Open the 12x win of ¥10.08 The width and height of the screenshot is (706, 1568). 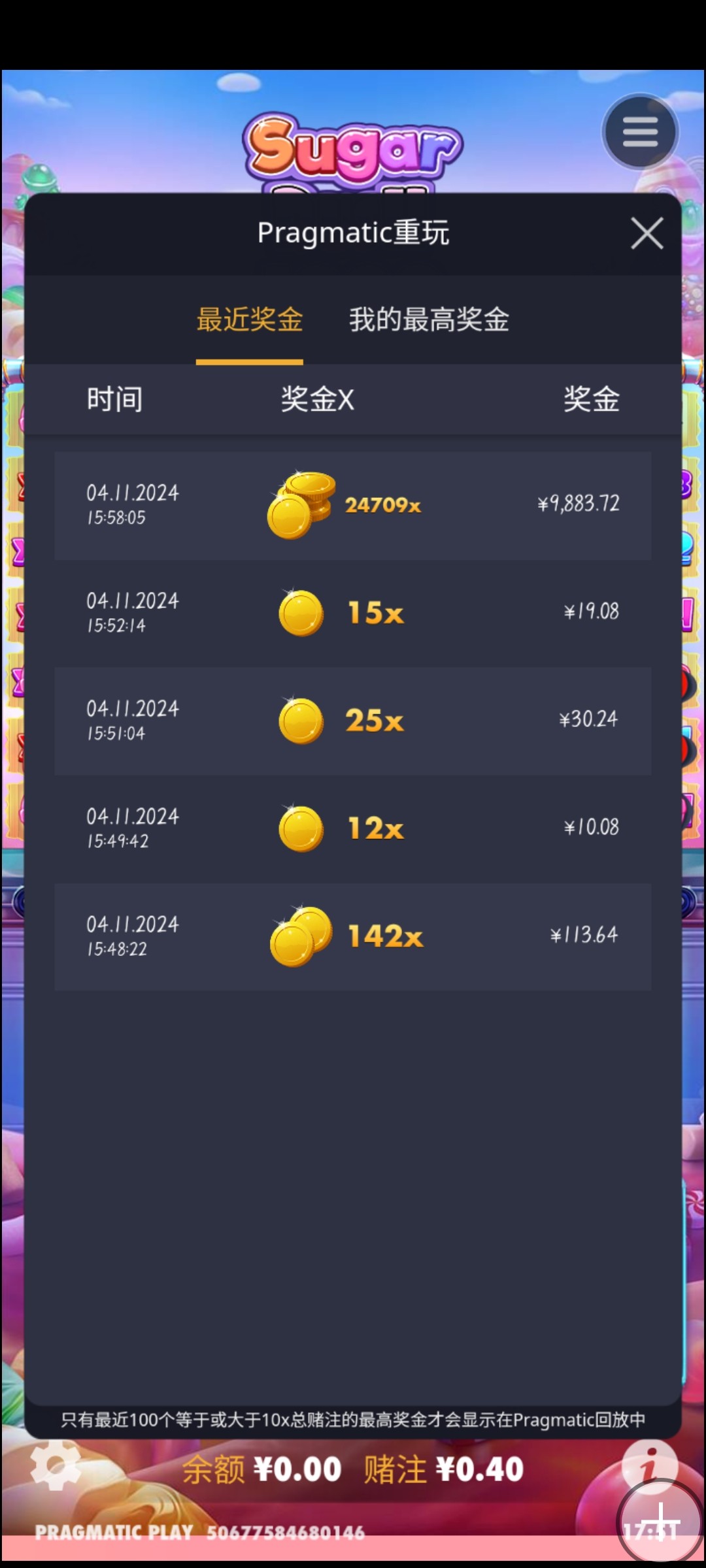(353, 828)
